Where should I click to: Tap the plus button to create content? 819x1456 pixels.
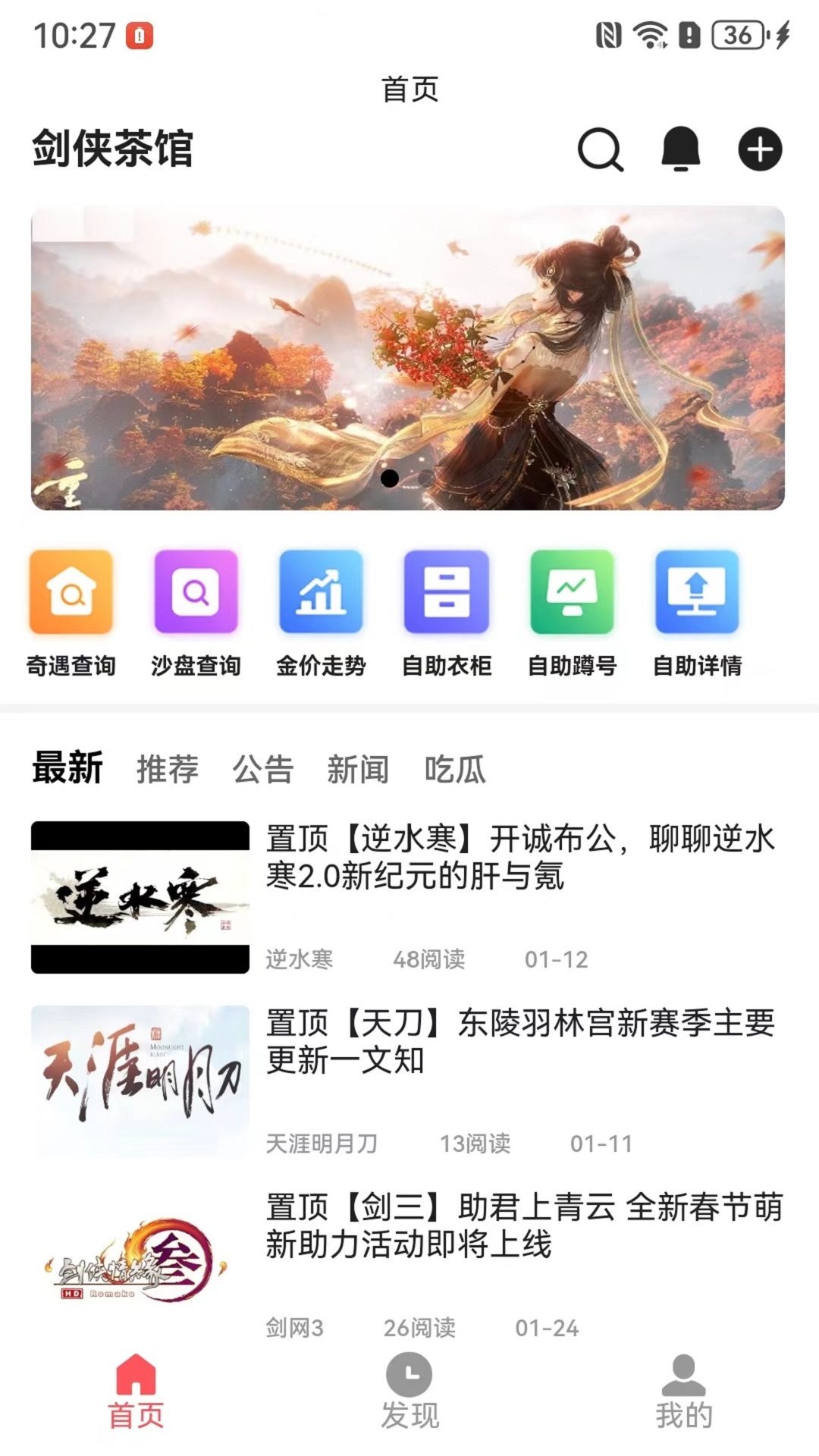(760, 149)
